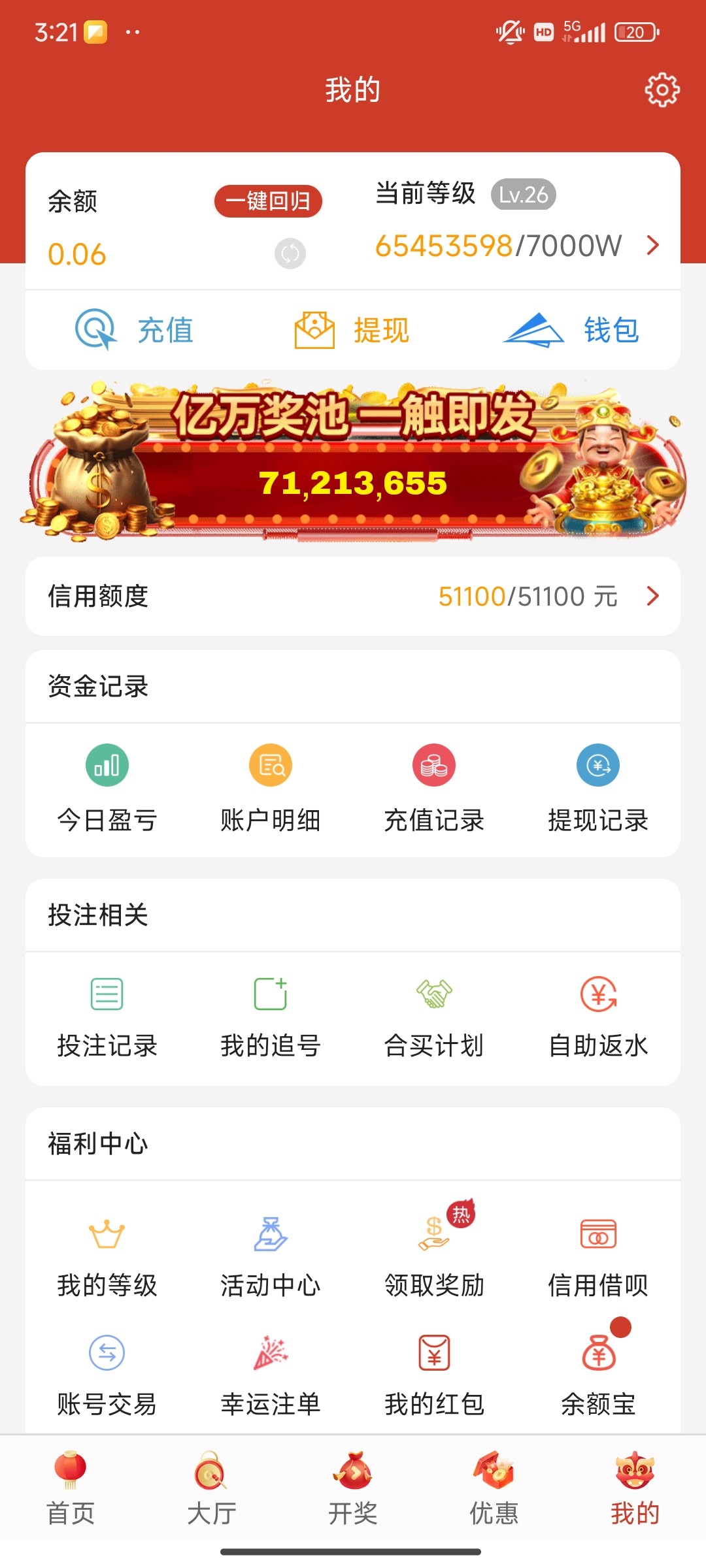Image resolution: width=706 pixels, height=1568 pixels.
Task: Open the 钱包 wallet
Action: 571,330
